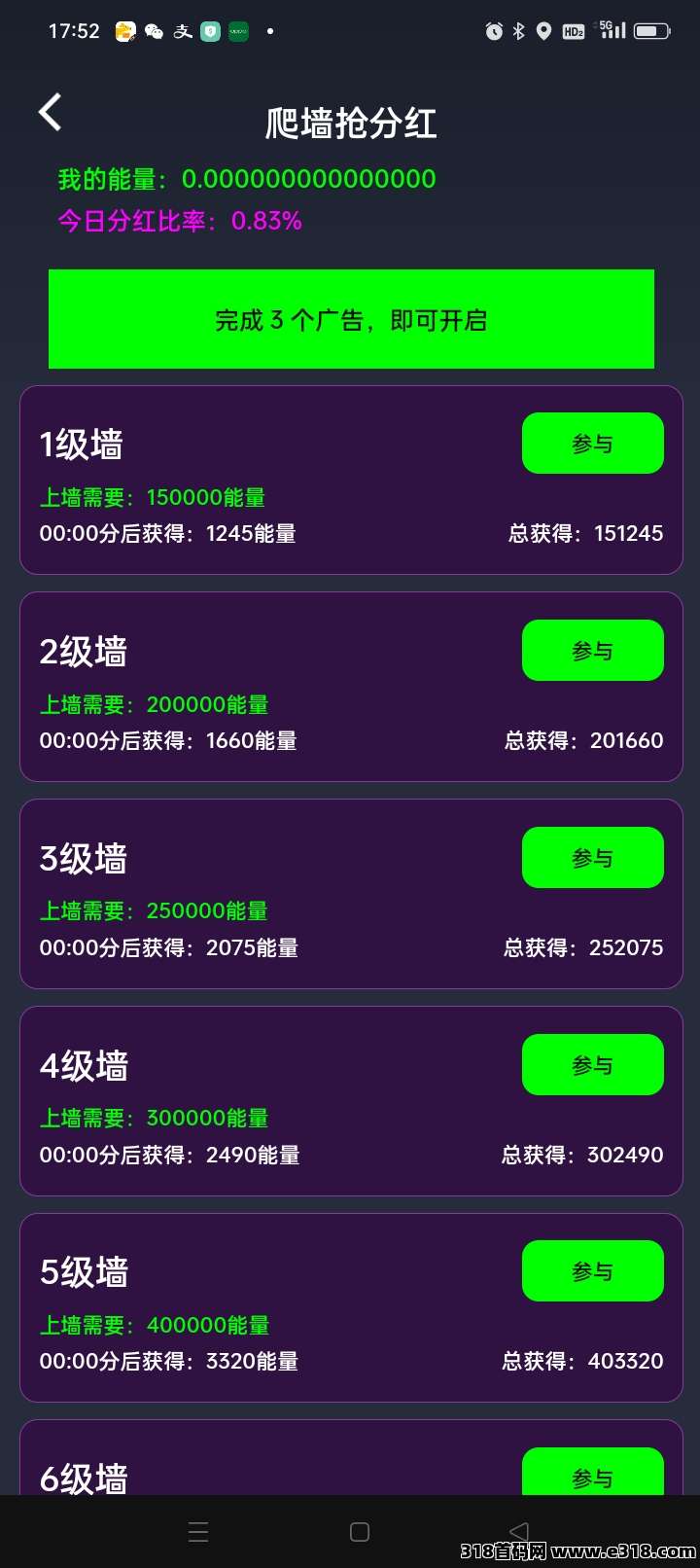Tap the green 完成3个广告 banner button
The image size is (700, 1568).
(351, 319)
